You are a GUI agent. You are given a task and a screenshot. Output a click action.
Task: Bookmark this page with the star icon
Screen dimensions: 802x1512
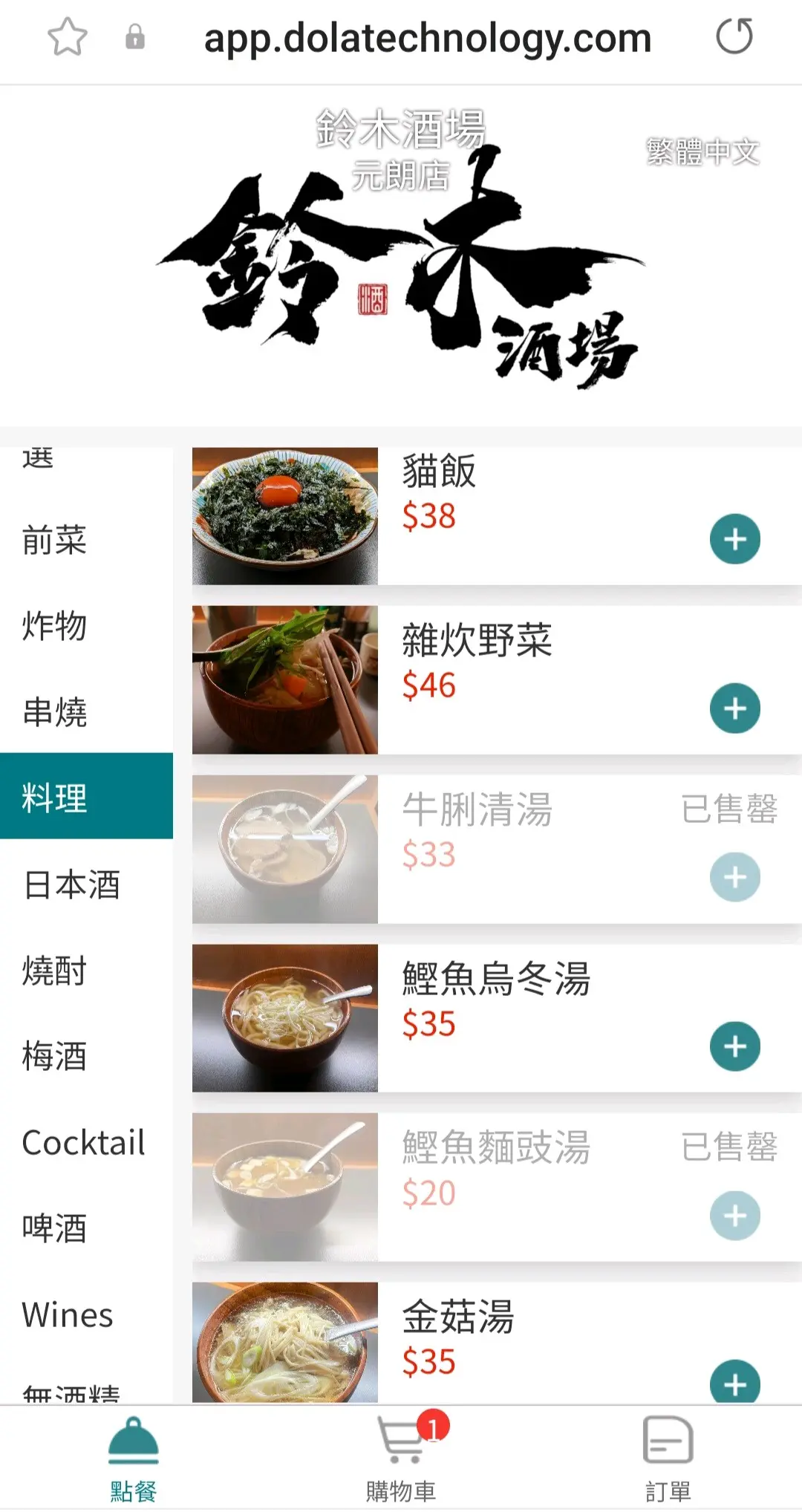click(68, 37)
